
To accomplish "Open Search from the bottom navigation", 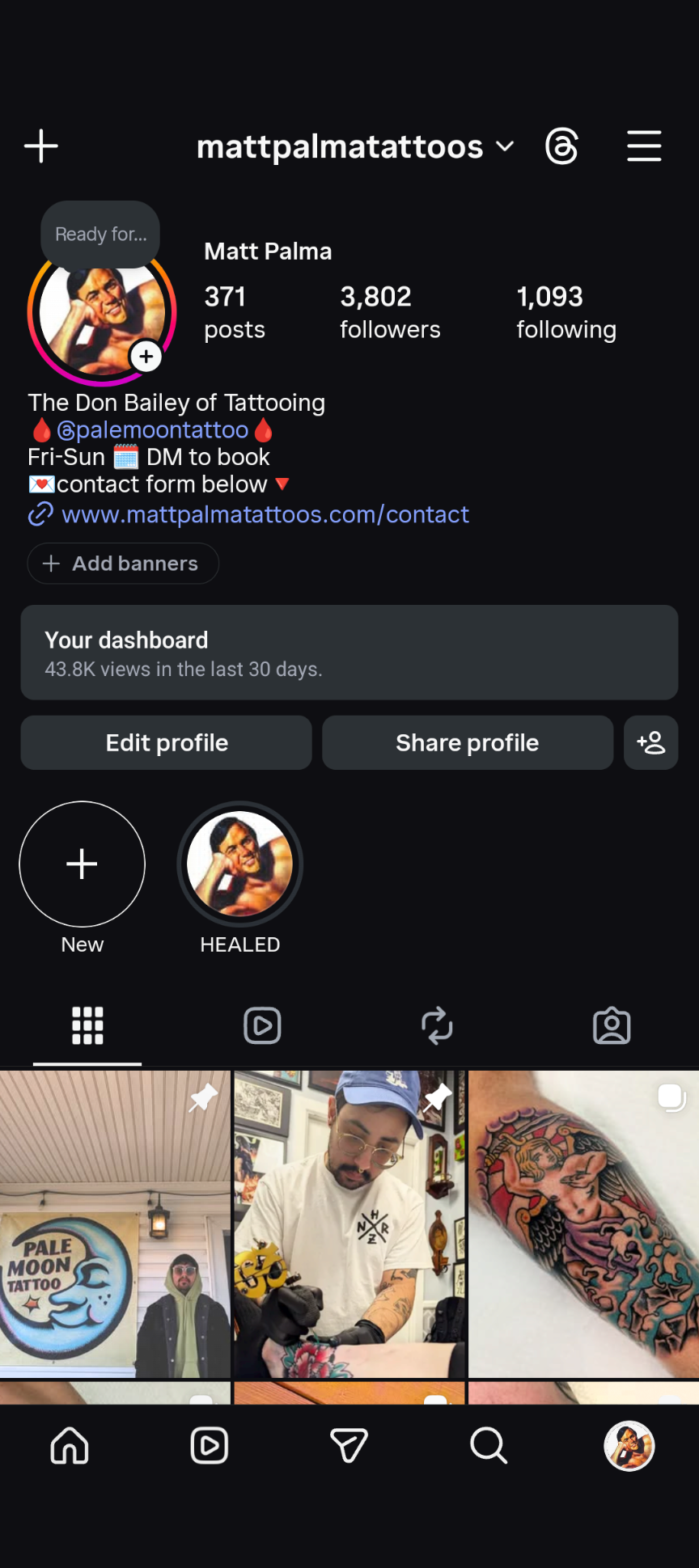I will pyautogui.click(x=487, y=1446).
